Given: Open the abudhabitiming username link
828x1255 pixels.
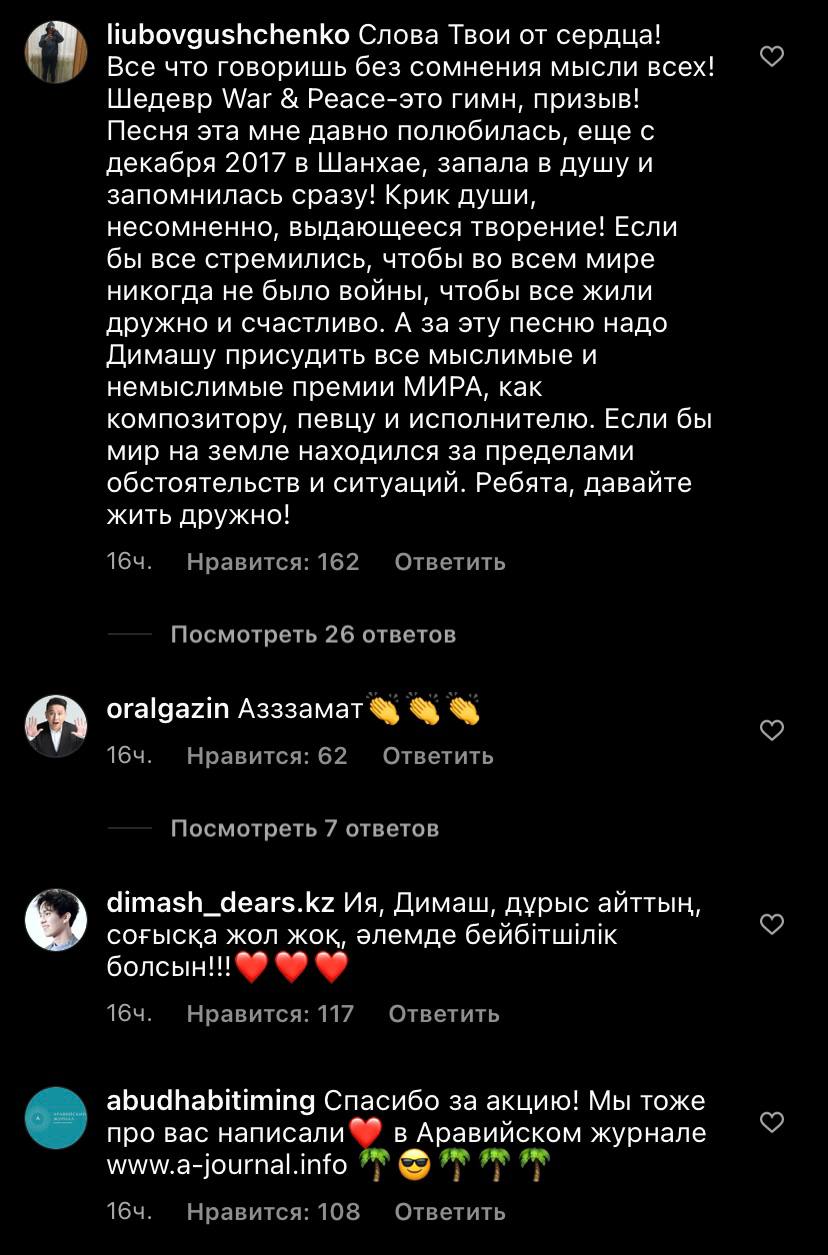Looking at the screenshot, I should pos(210,1101).
